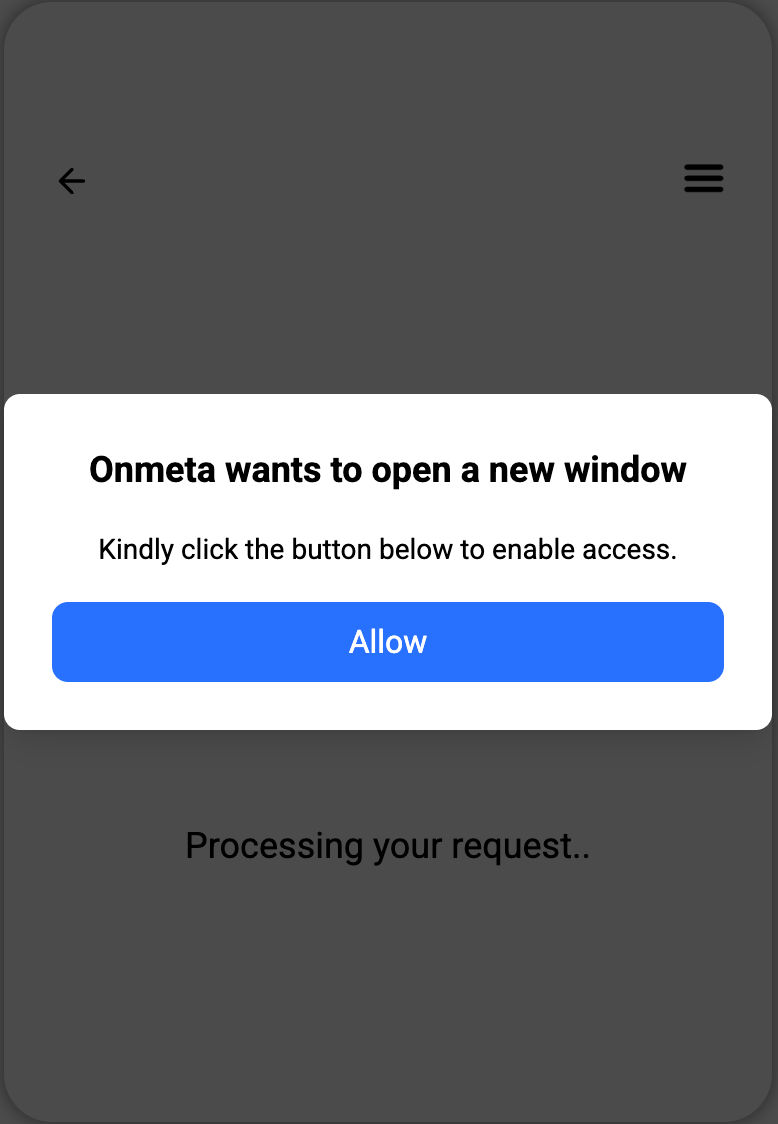The image size is (778, 1124).
Task: Confirm the new window permission with Allow
Action: coord(388,641)
